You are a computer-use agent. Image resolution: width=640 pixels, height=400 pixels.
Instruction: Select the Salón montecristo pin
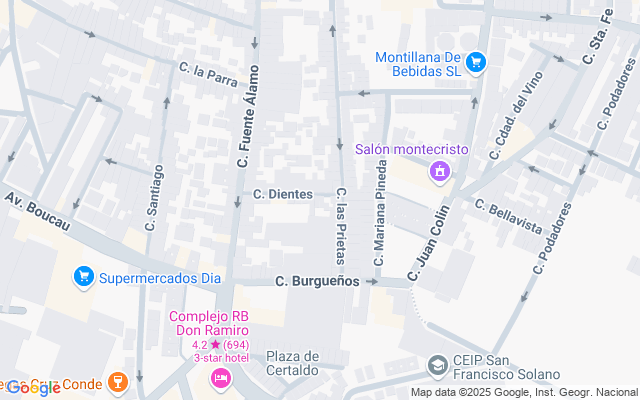click(438, 172)
